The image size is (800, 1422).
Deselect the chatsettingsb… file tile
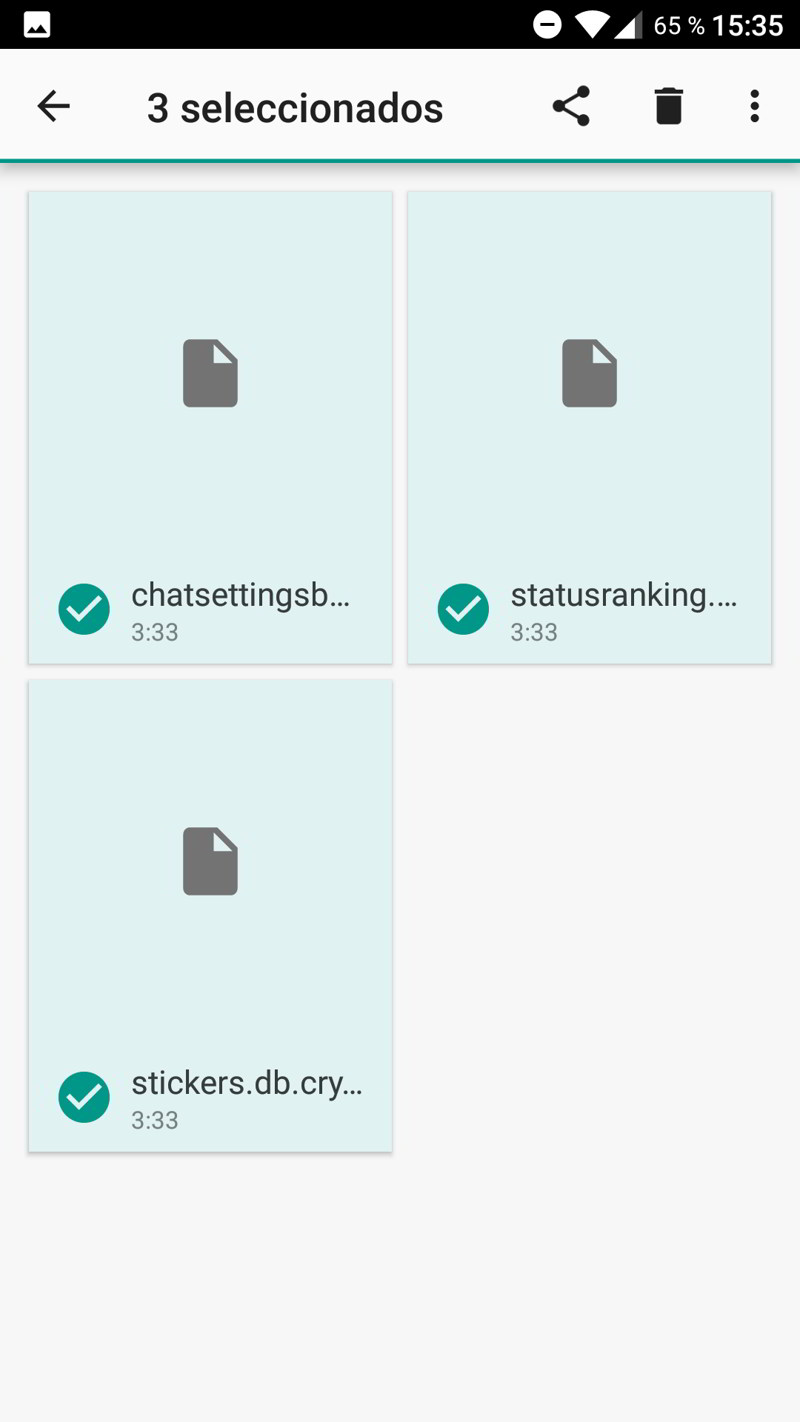pos(210,428)
